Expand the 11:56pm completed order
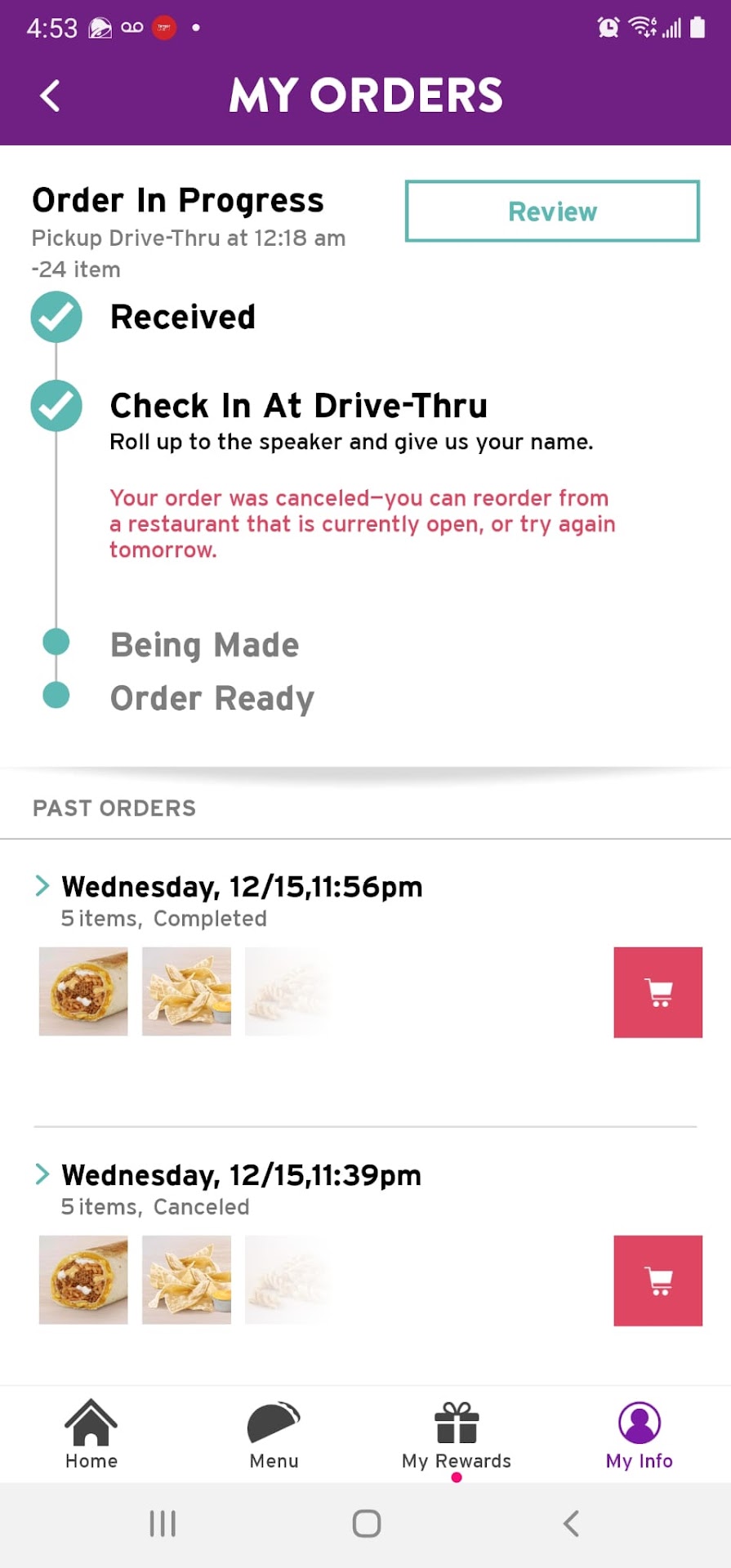The height and width of the screenshot is (1568, 731). [42, 886]
